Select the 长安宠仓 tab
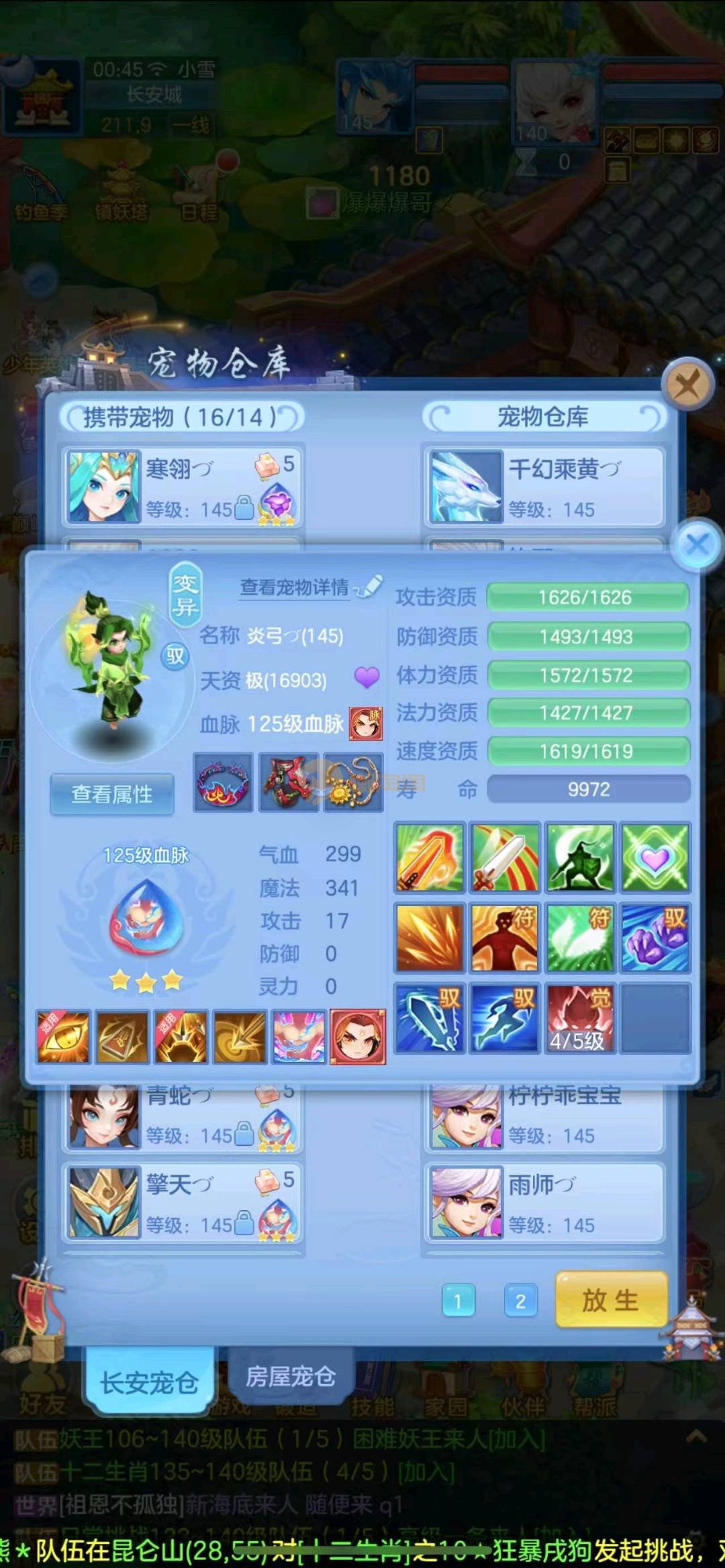This screenshot has height=1568, width=725. pyautogui.click(x=149, y=1382)
